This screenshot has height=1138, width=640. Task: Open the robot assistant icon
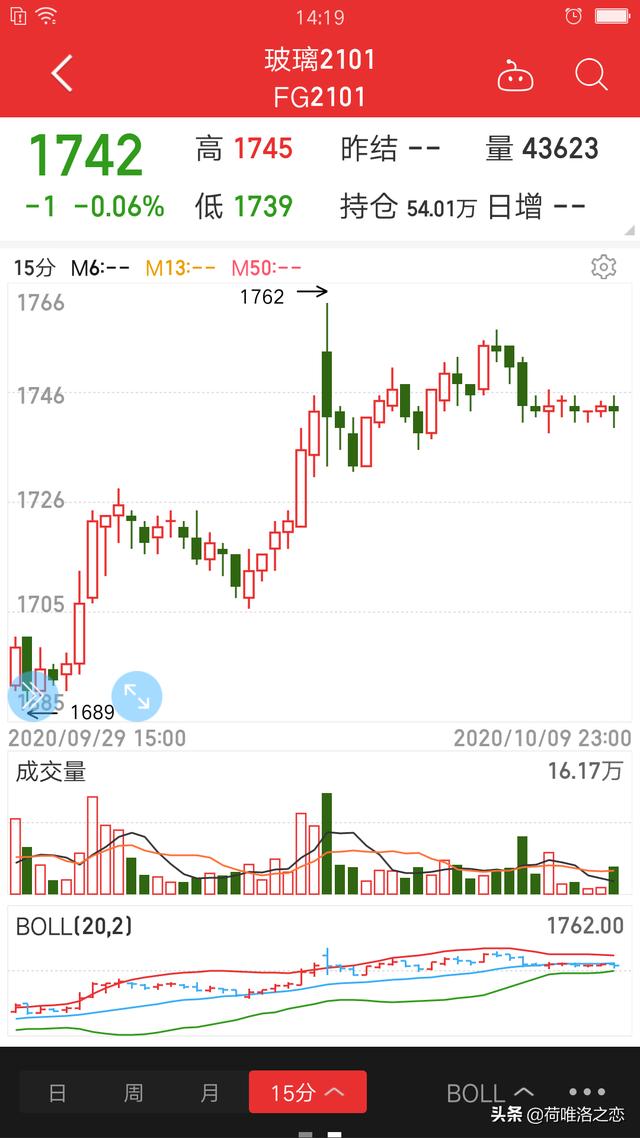(515, 75)
